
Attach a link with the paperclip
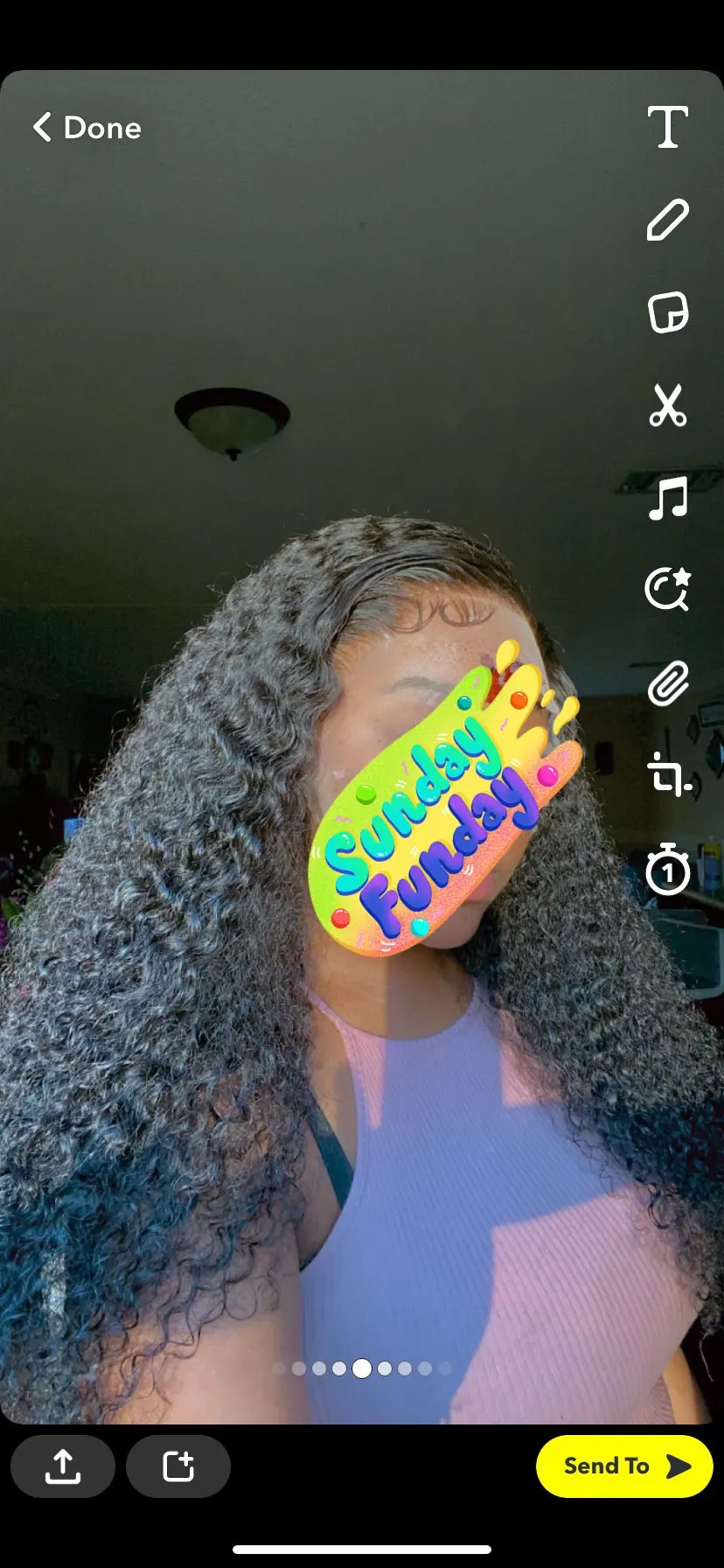(x=668, y=683)
